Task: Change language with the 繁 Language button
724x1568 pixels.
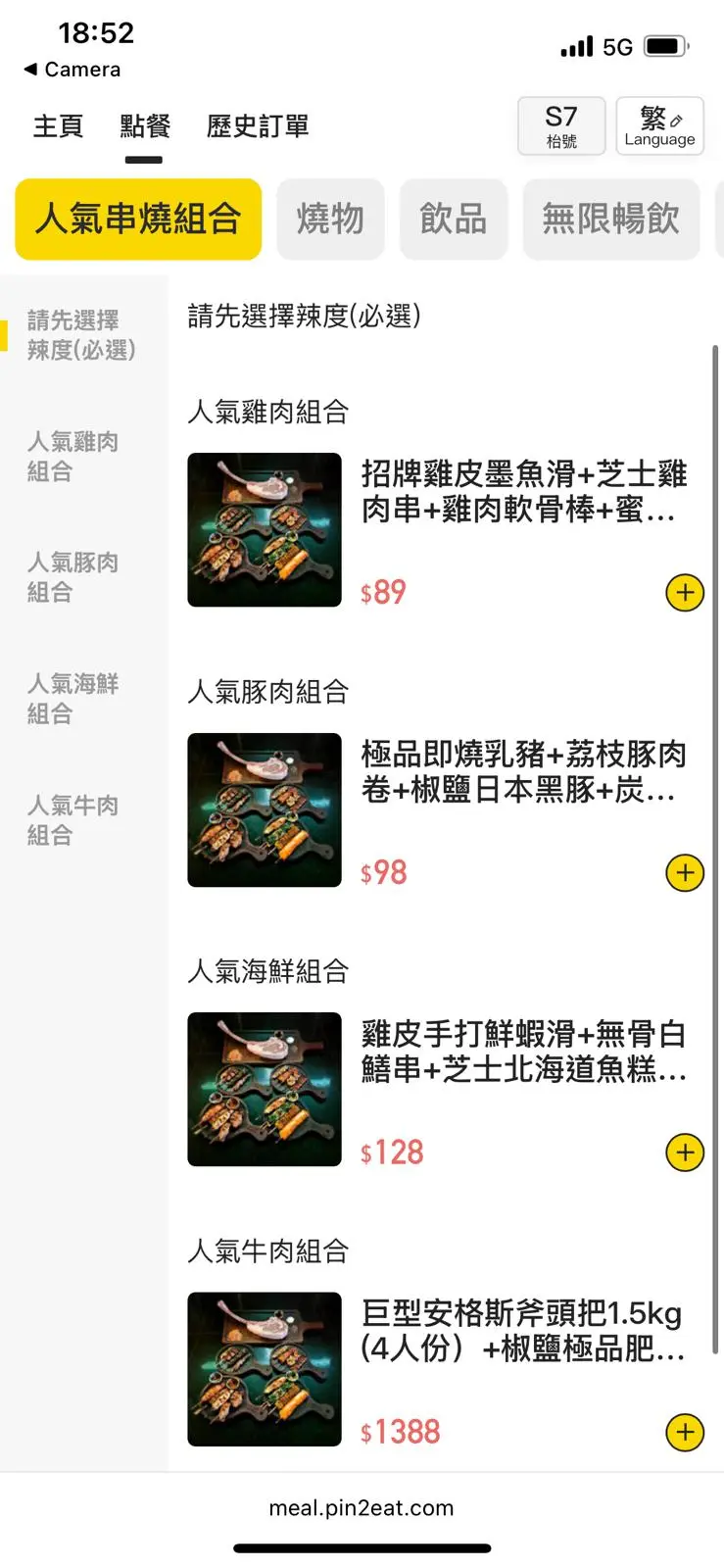Action: tap(659, 126)
